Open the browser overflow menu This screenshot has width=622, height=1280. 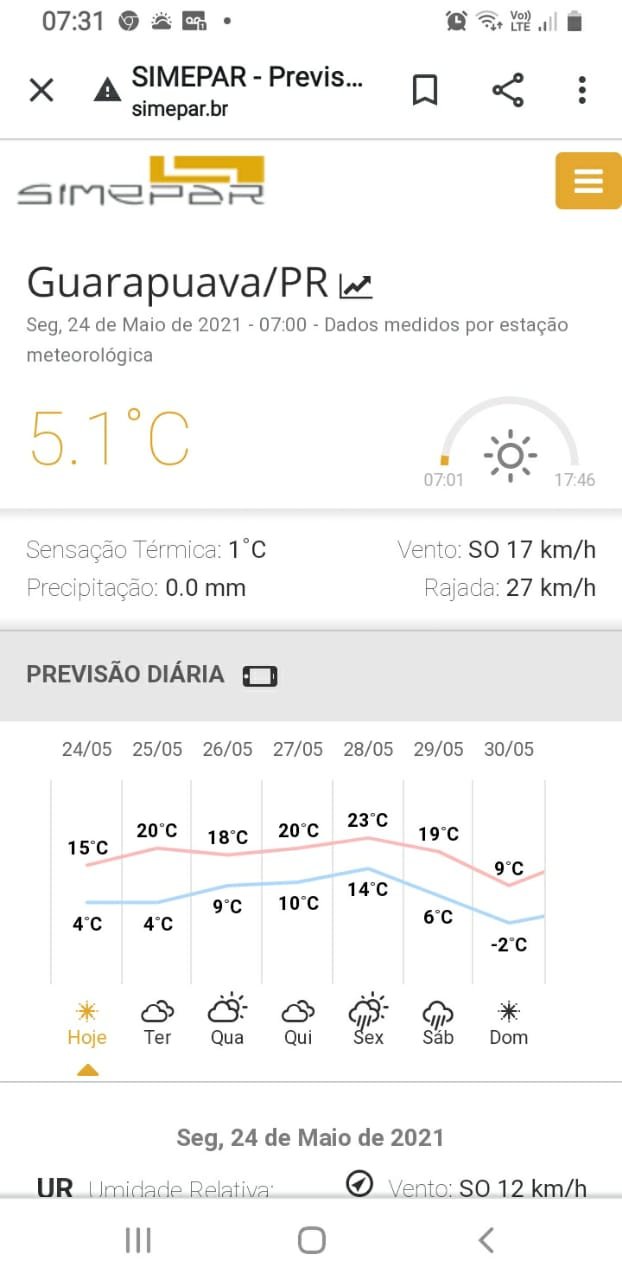click(x=582, y=91)
